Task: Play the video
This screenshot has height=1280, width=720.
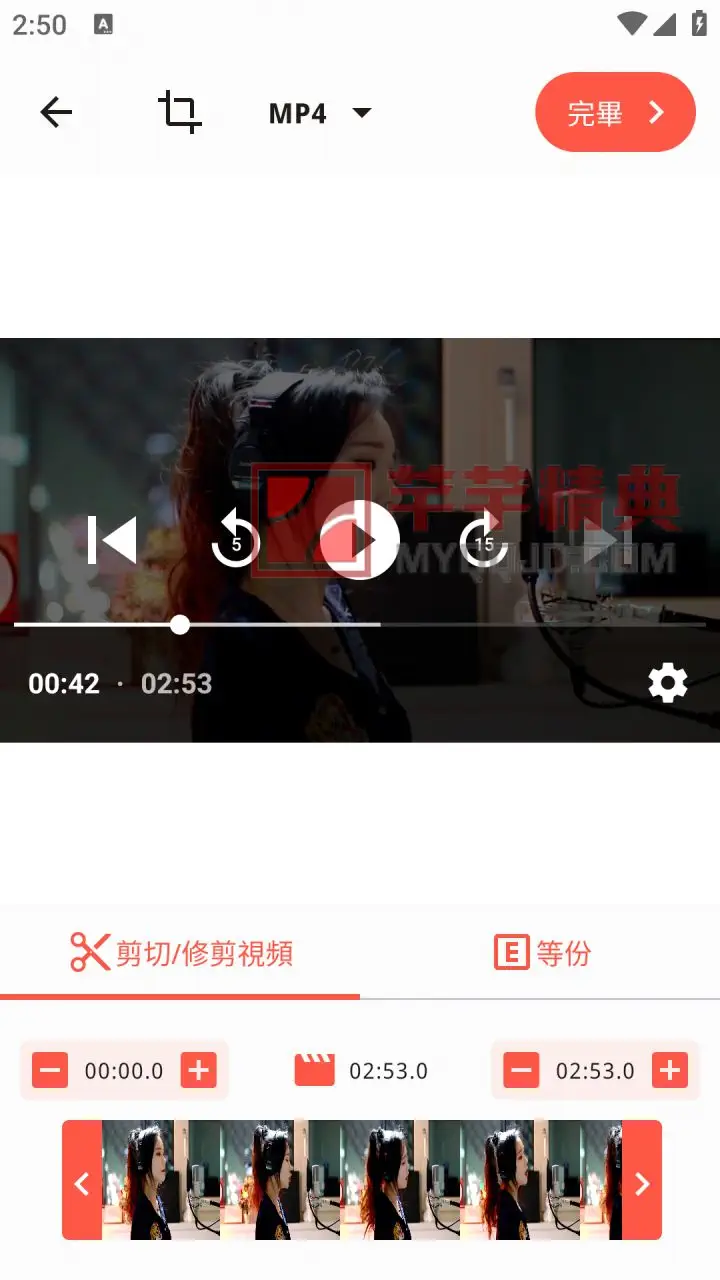Action: click(360, 540)
